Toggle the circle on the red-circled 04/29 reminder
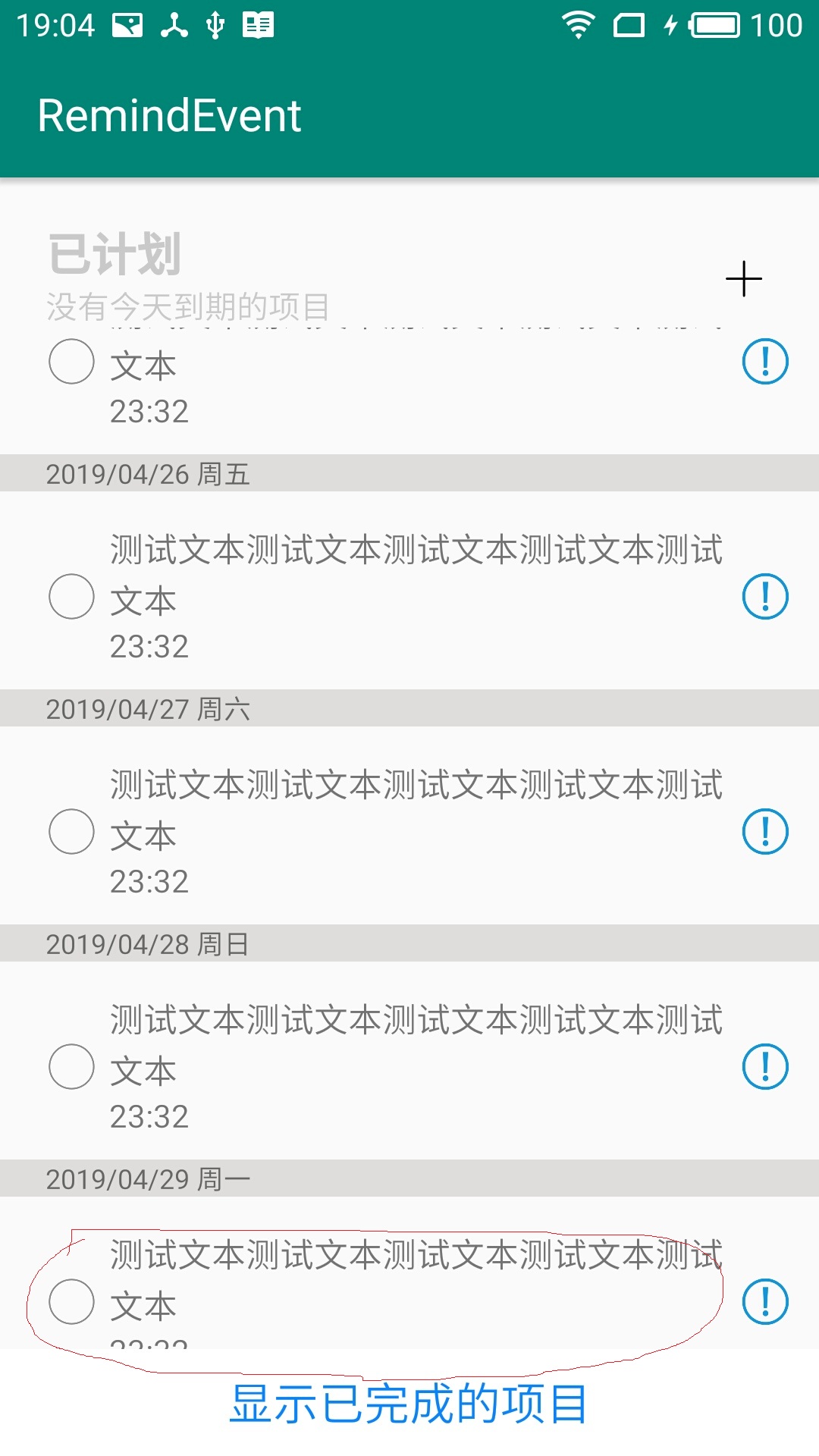This screenshot has width=819, height=1456. click(x=71, y=1303)
